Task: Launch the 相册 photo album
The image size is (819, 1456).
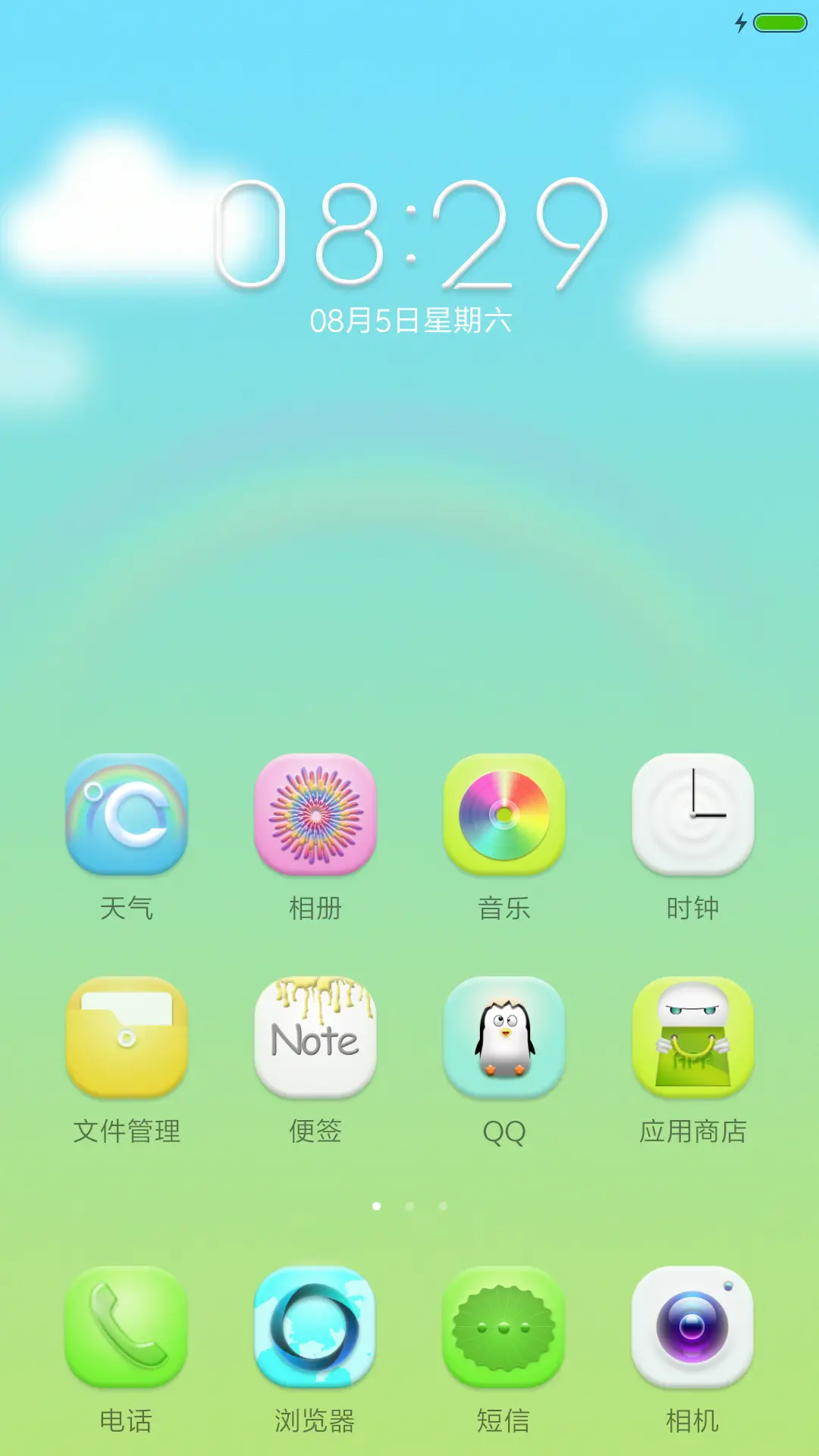Action: (x=315, y=817)
